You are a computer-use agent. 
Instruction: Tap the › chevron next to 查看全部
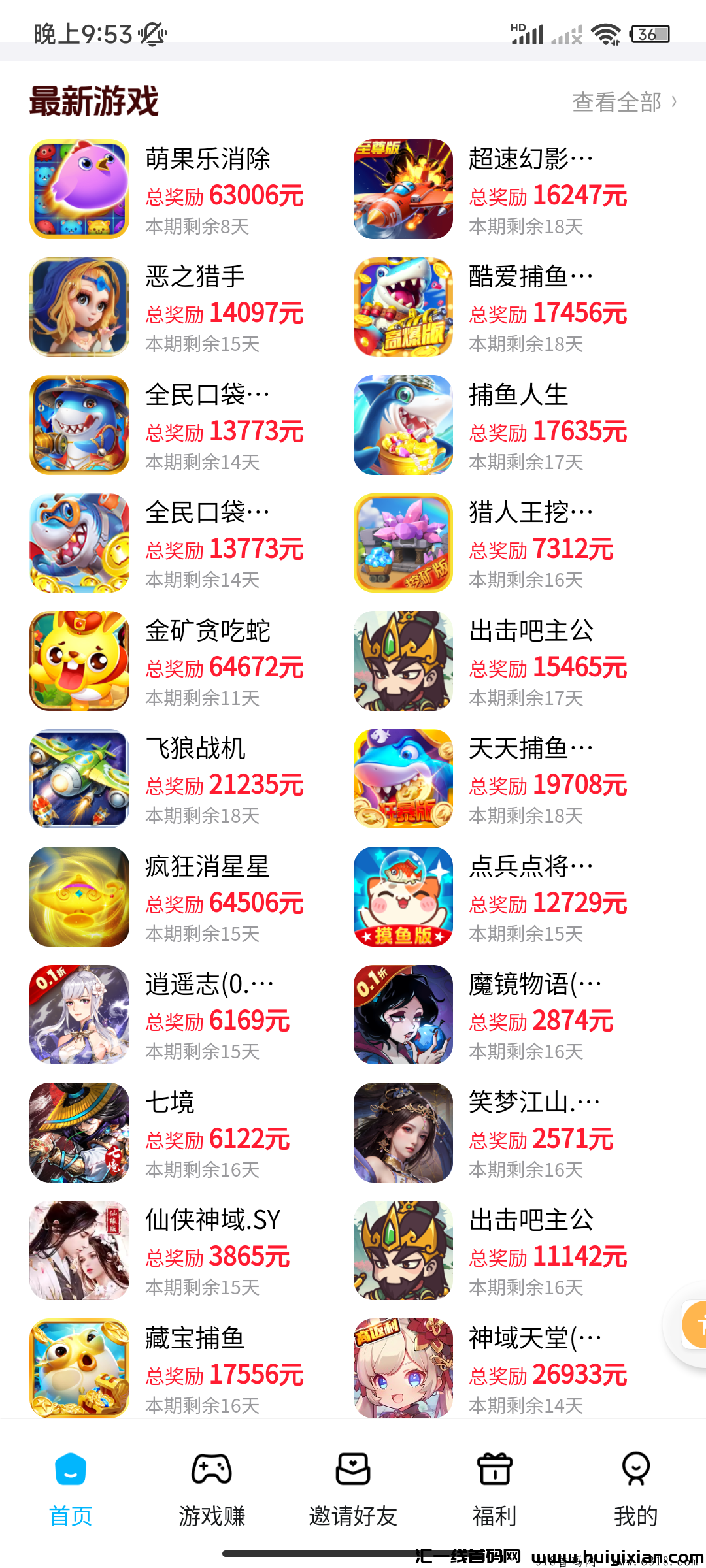pos(674,103)
